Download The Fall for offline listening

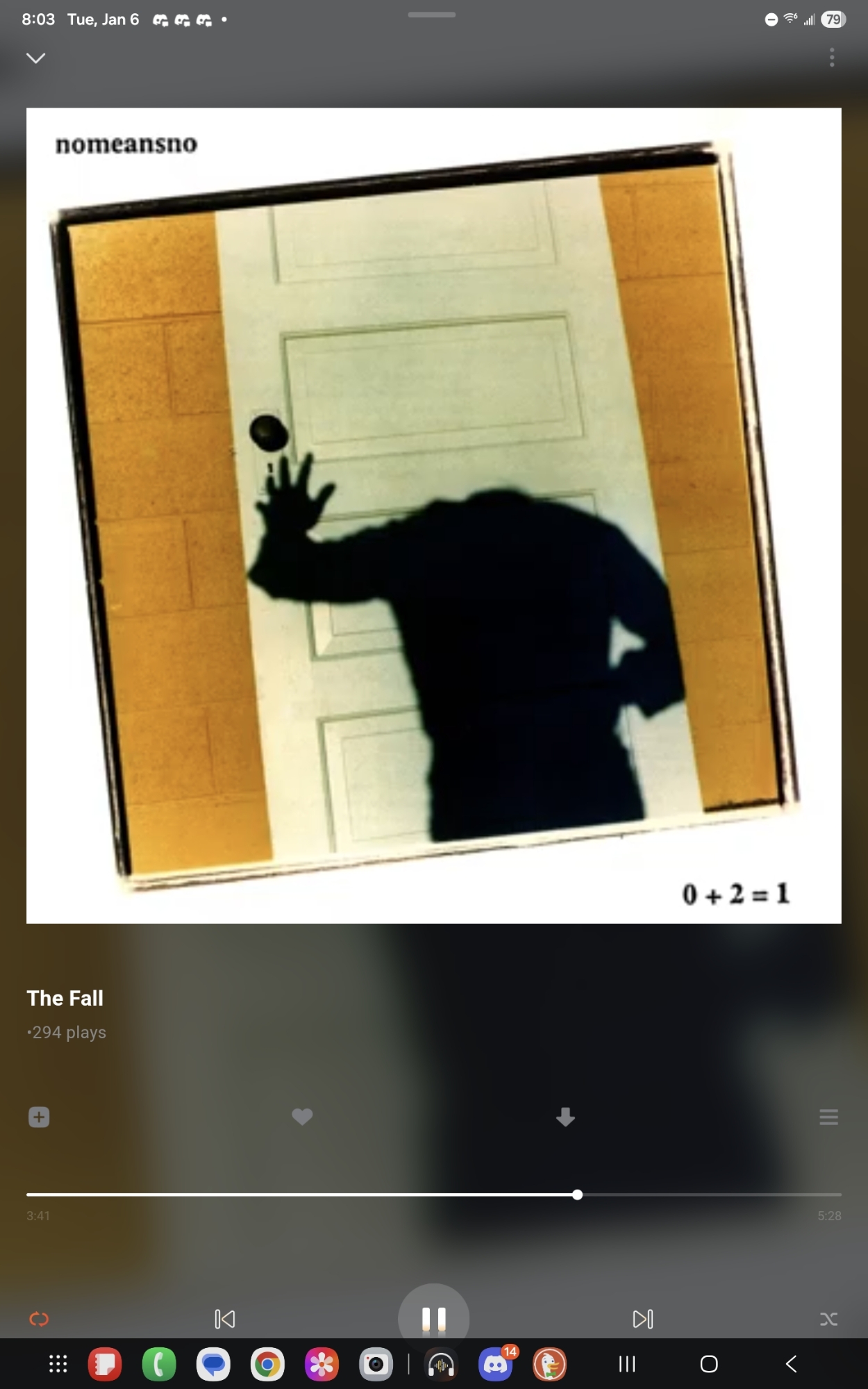click(x=565, y=1117)
